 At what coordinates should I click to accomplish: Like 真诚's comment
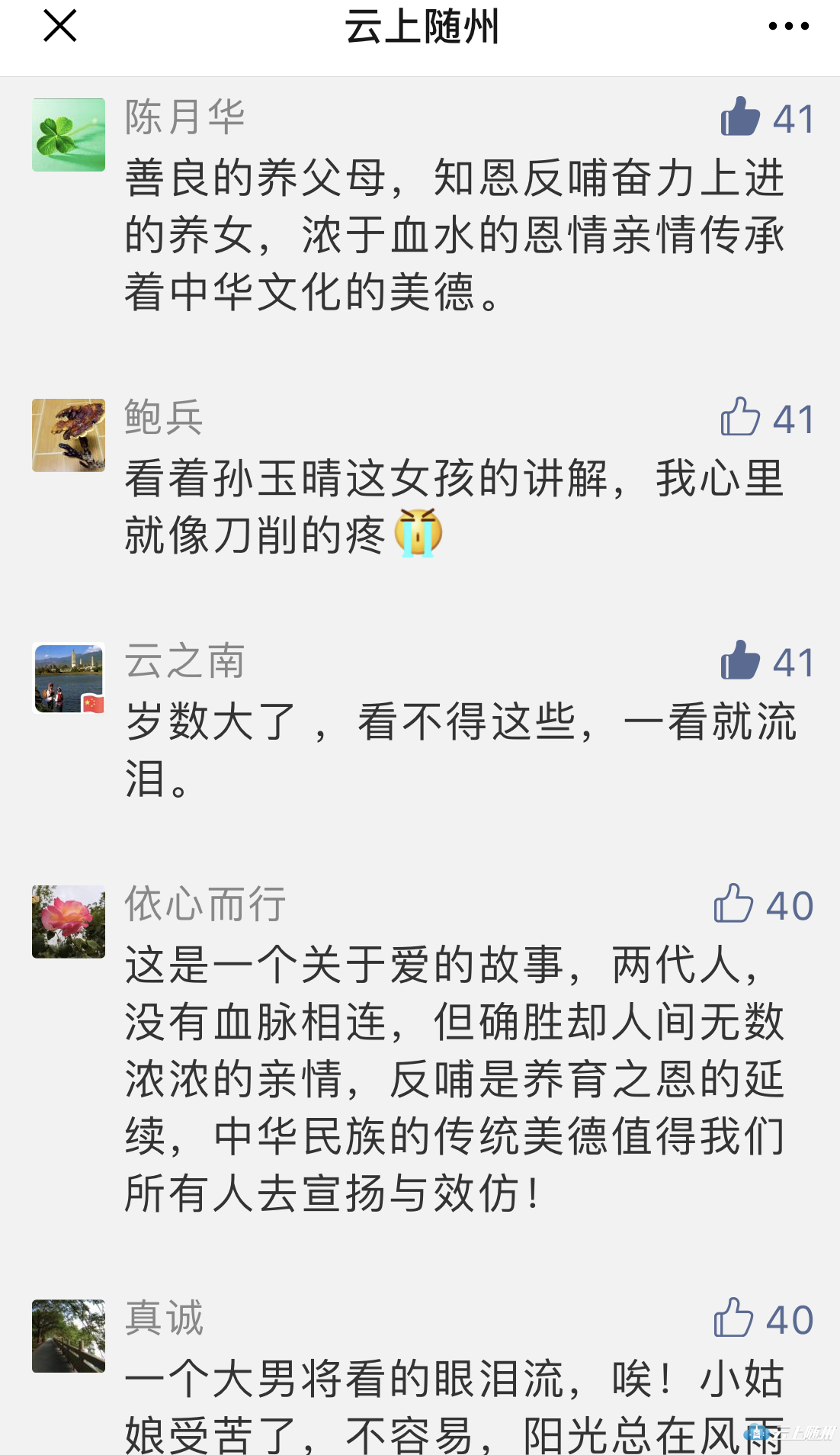[733, 1318]
